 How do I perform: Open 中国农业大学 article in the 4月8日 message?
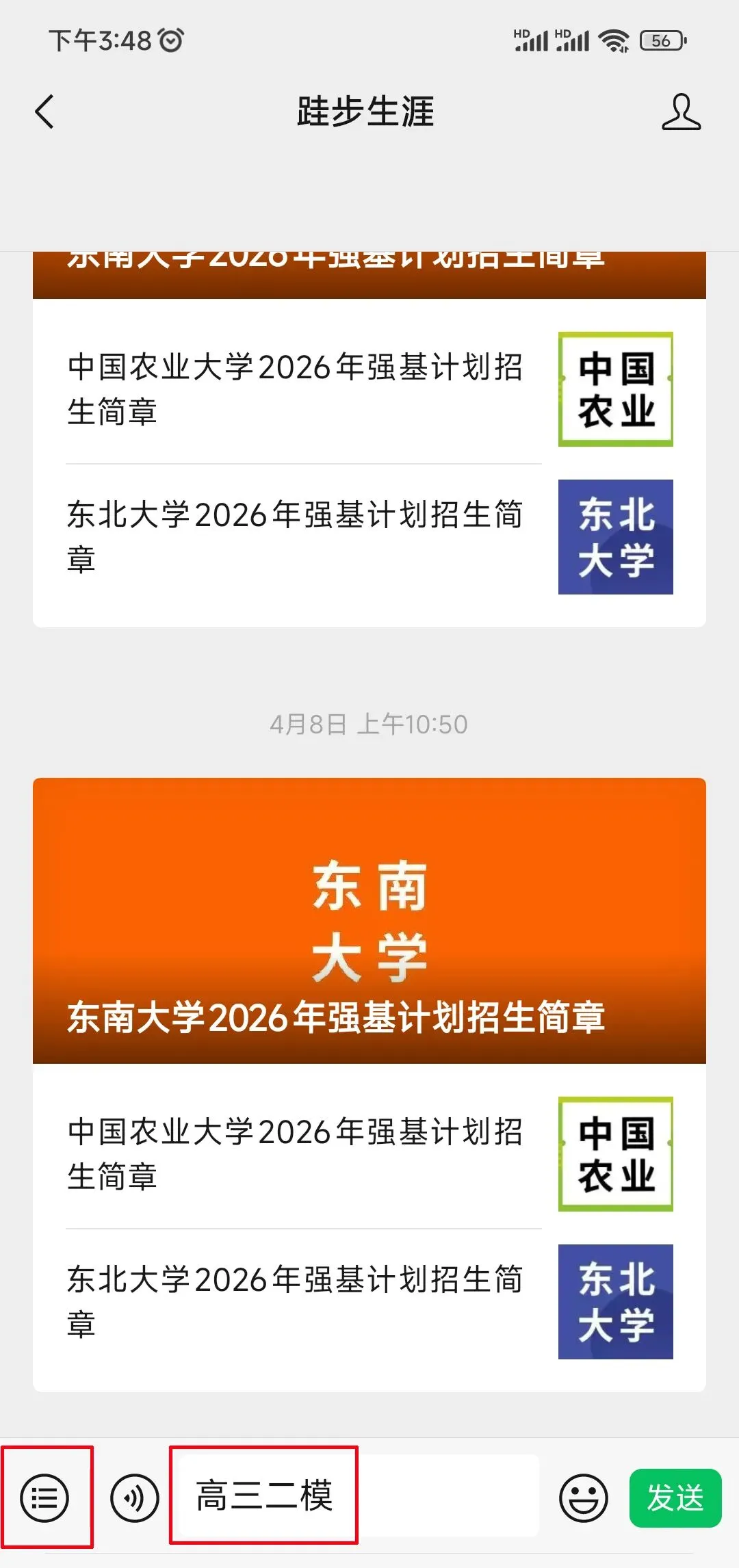tap(369, 1153)
